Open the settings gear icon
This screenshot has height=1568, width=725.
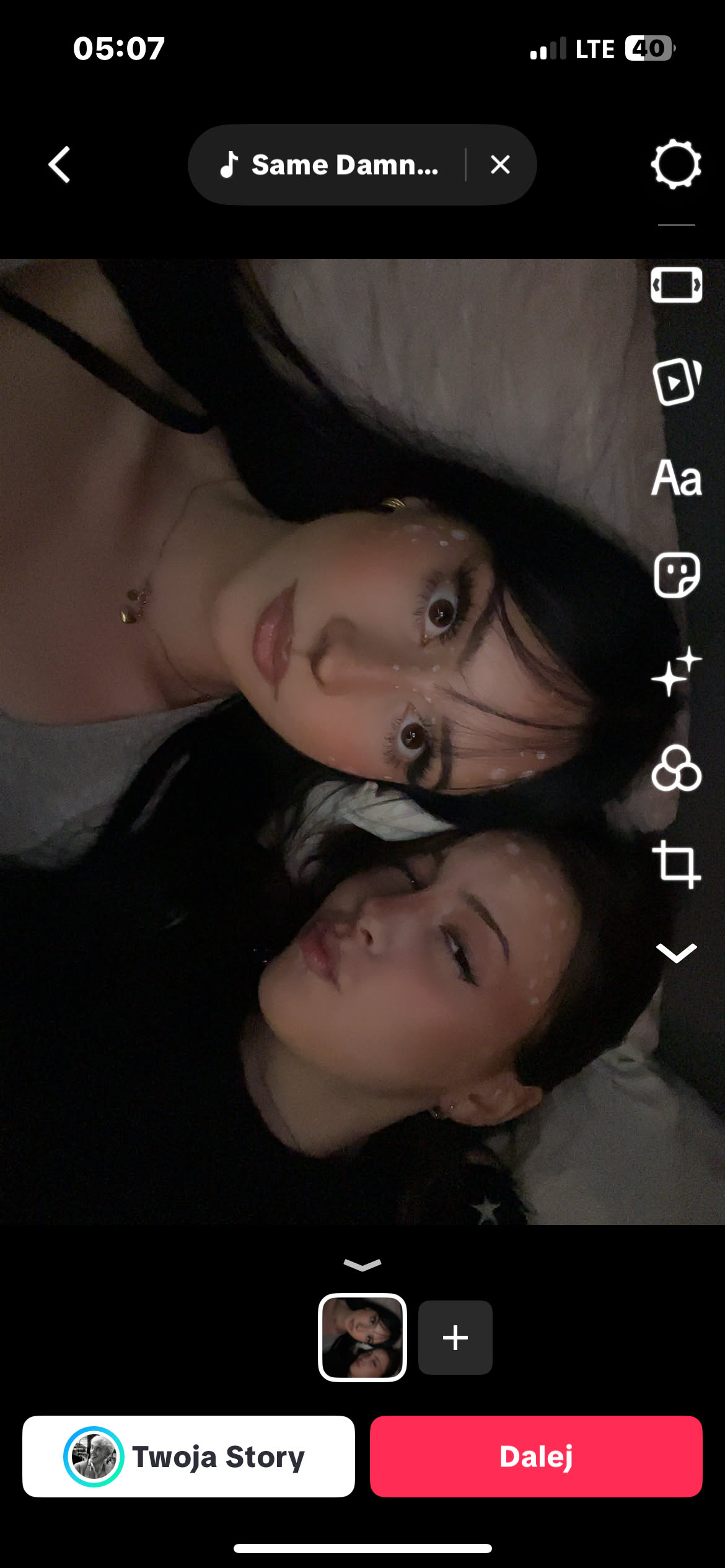675,165
